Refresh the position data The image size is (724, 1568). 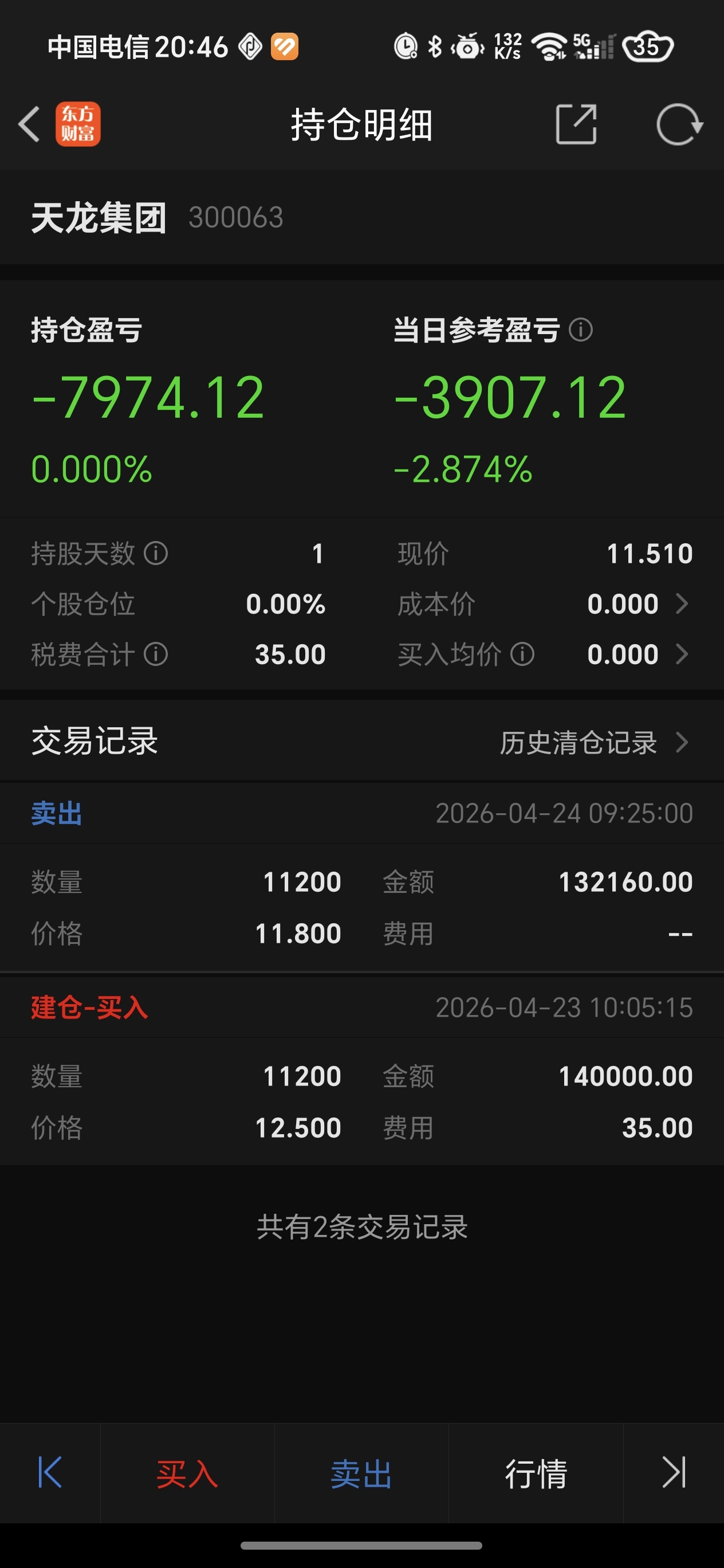coord(679,124)
